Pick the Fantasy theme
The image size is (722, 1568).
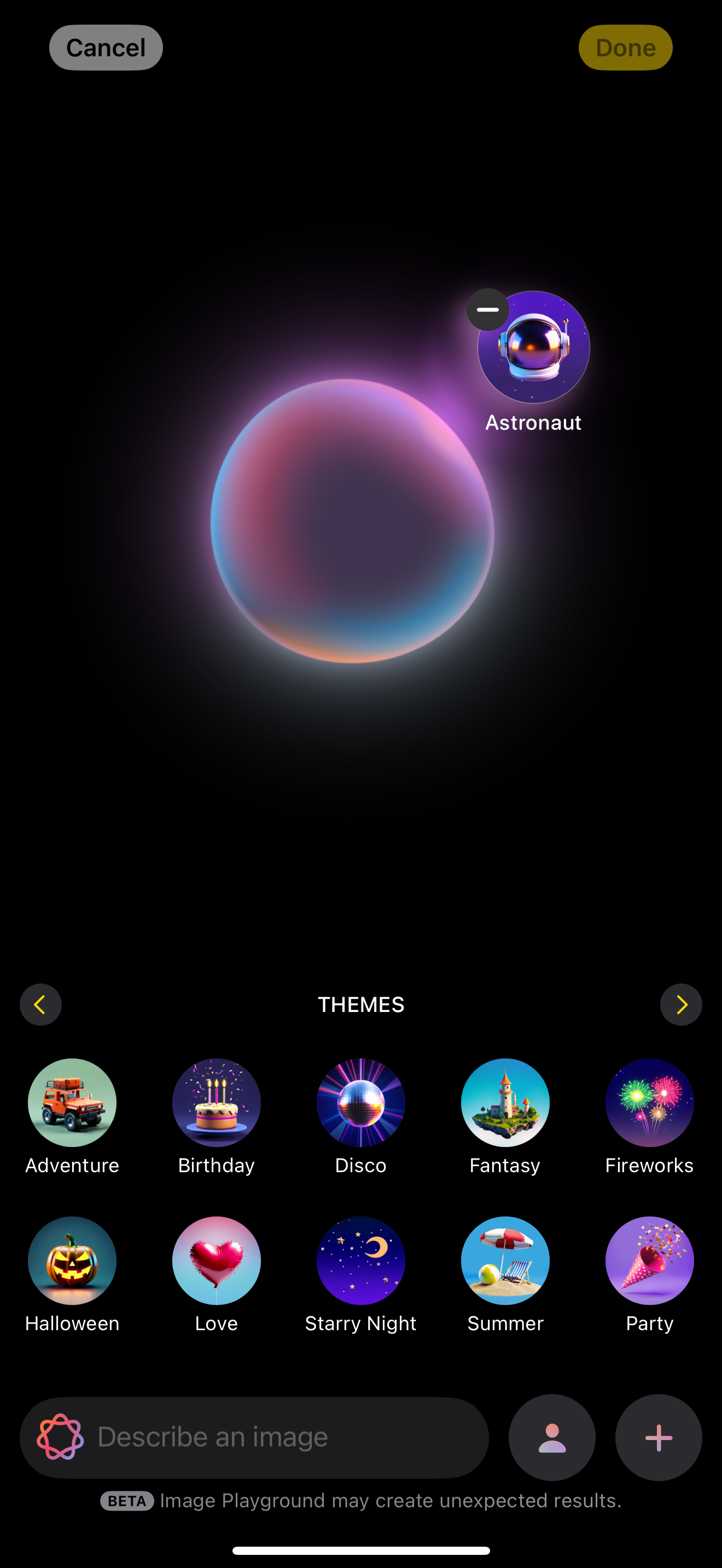coord(505,1102)
